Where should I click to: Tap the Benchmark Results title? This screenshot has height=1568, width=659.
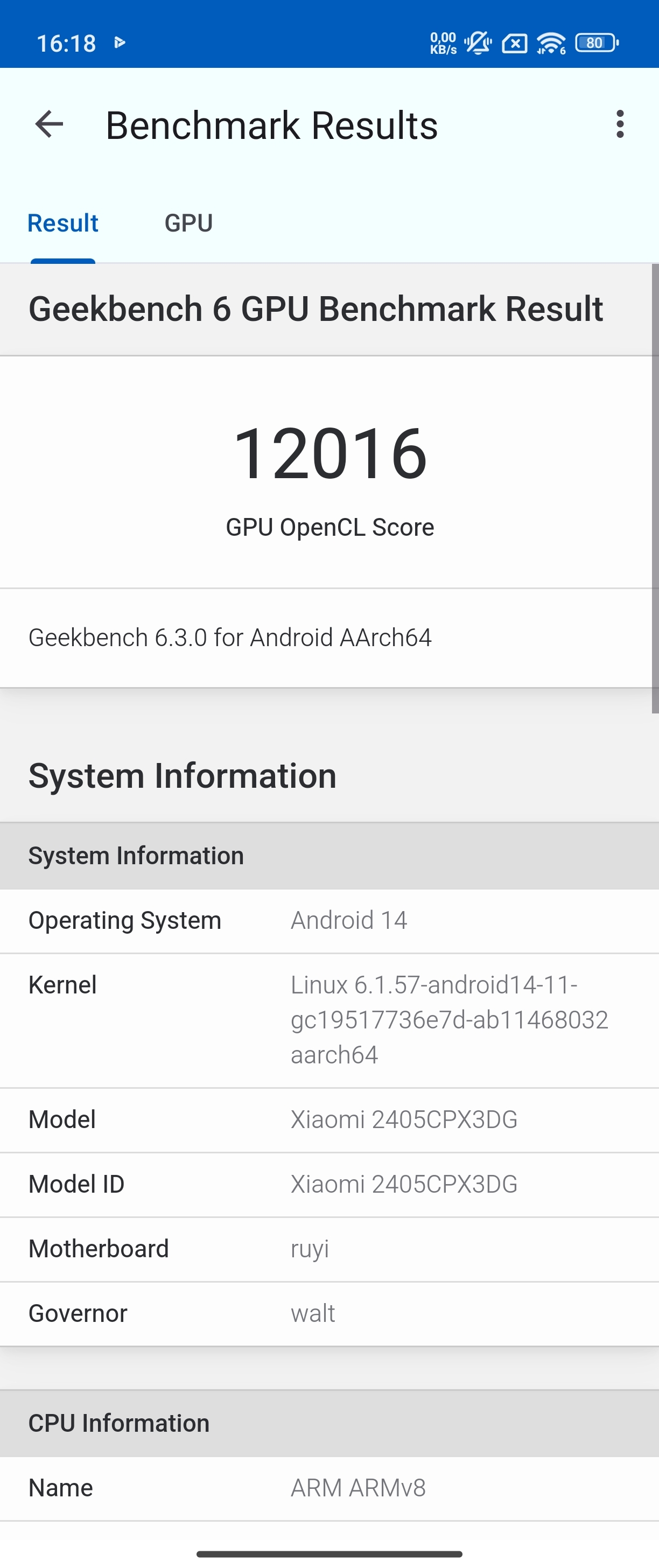pos(272,125)
